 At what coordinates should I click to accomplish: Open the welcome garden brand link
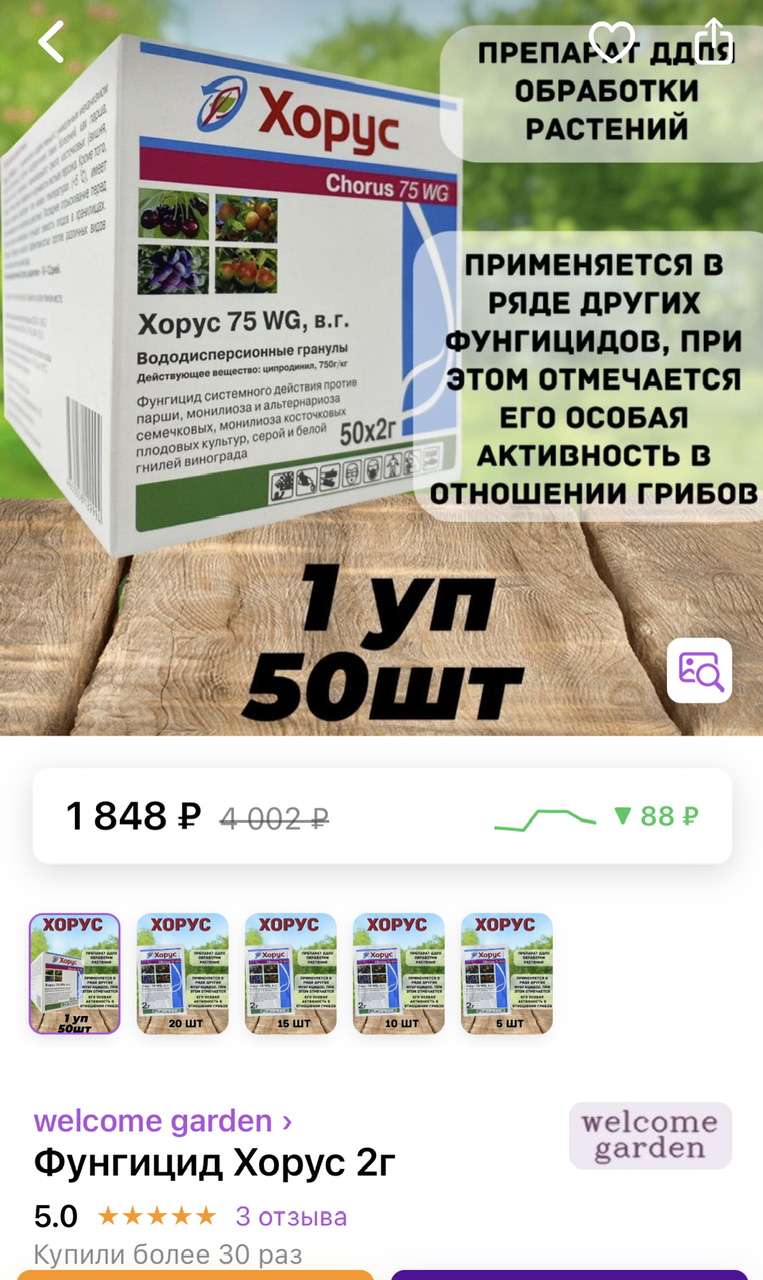point(163,1121)
